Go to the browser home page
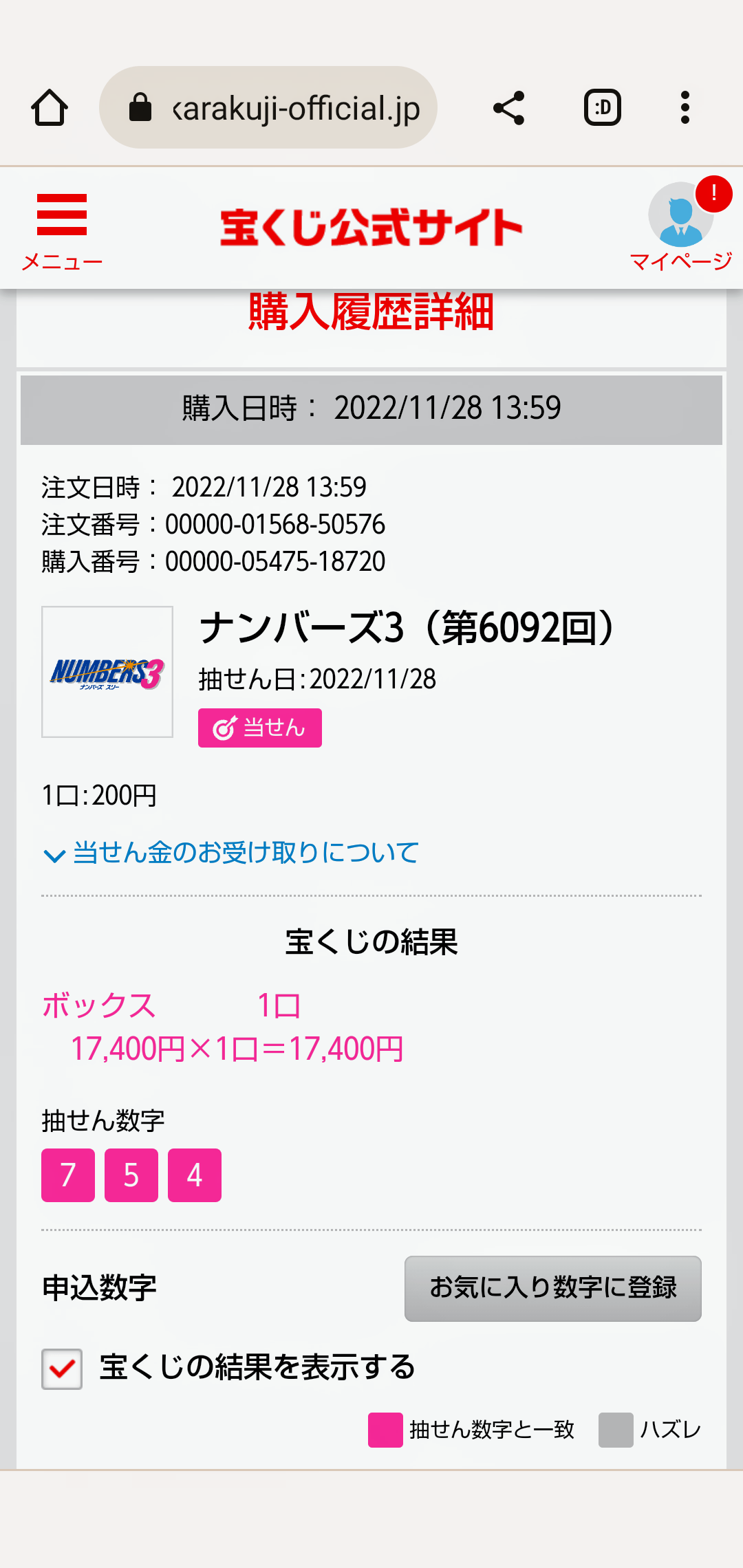 [50, 108]
